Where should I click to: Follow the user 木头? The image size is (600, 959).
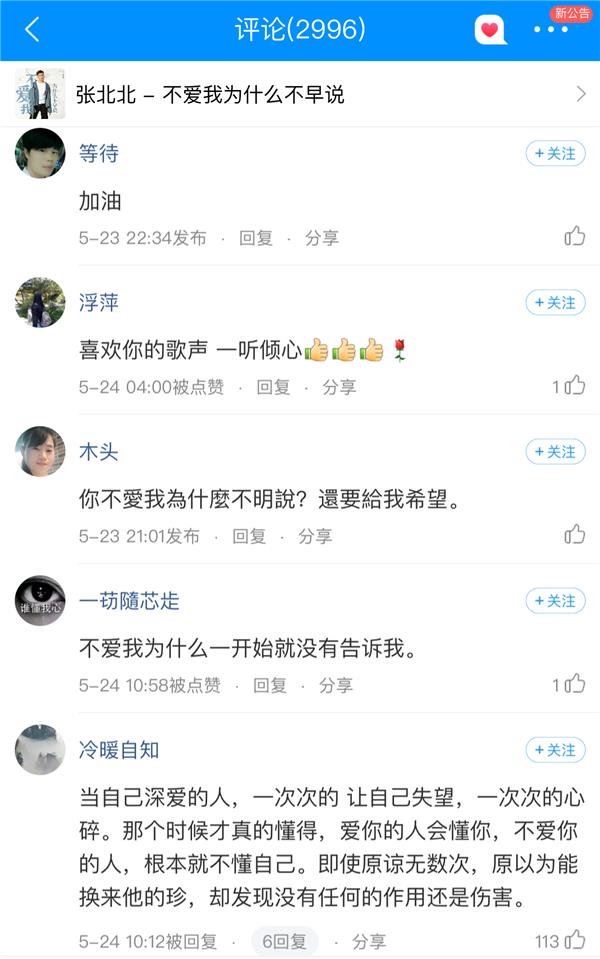coord(555,452)
